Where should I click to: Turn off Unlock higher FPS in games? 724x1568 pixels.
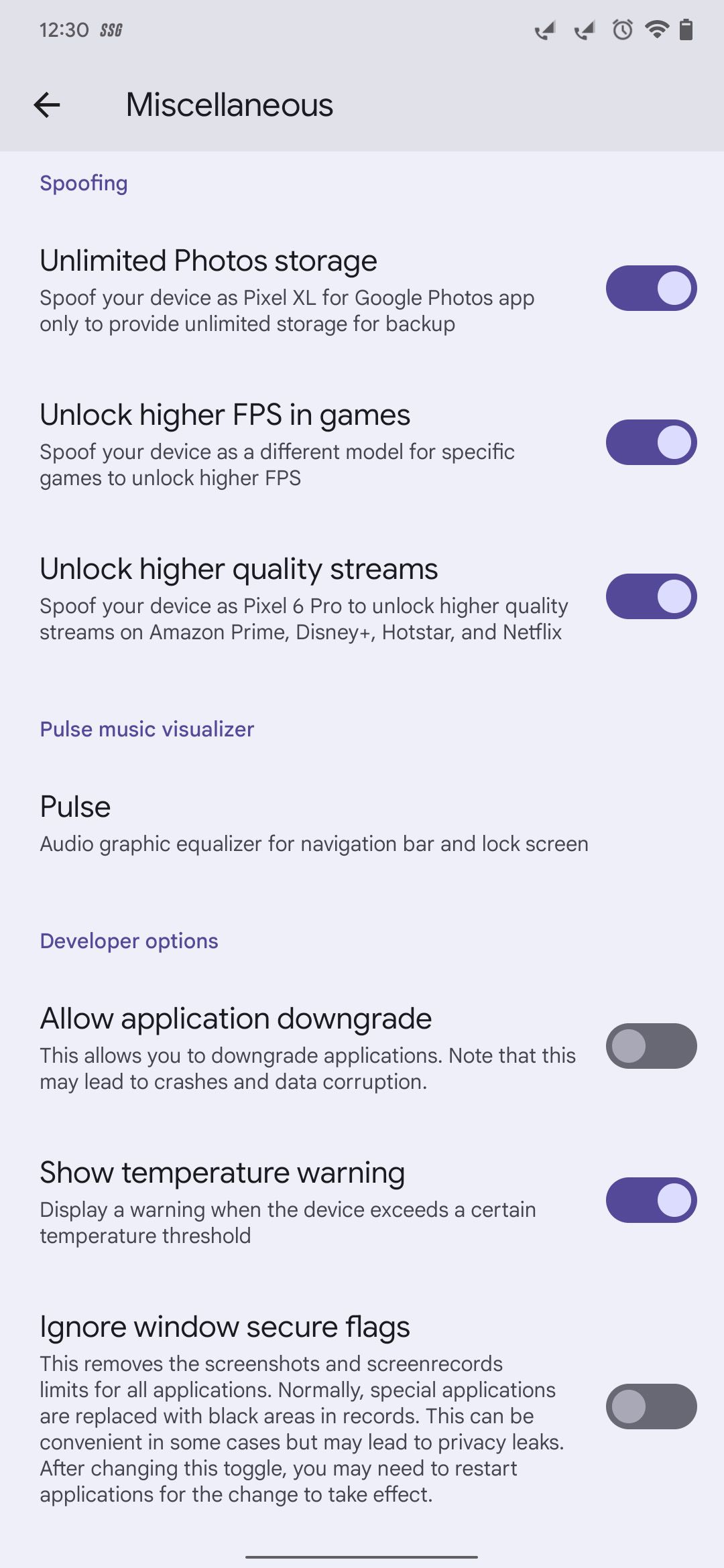650,442
